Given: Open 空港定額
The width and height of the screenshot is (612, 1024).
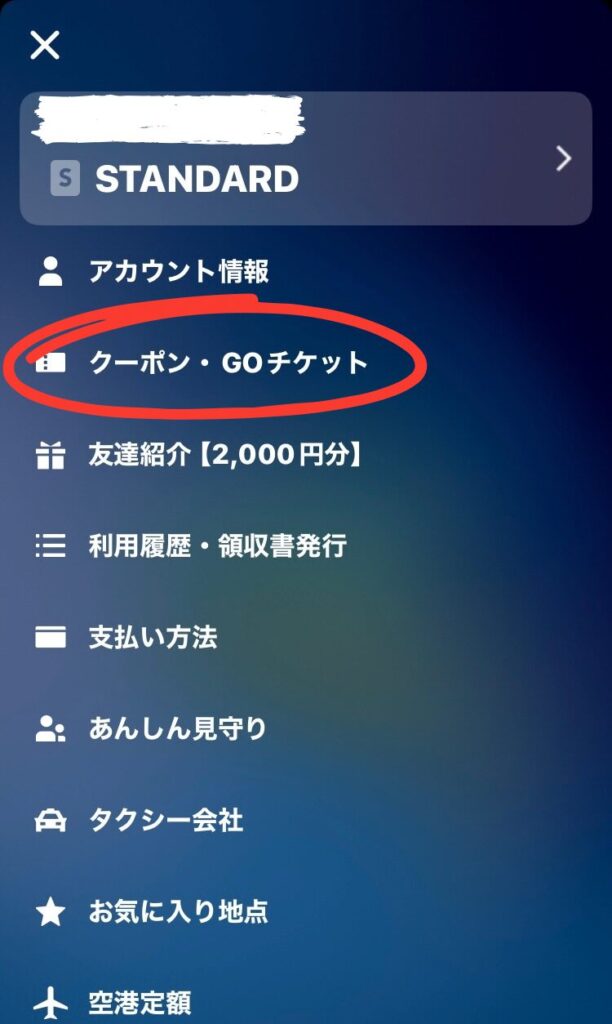Looking at the screenshot, I should point(139,1002).
